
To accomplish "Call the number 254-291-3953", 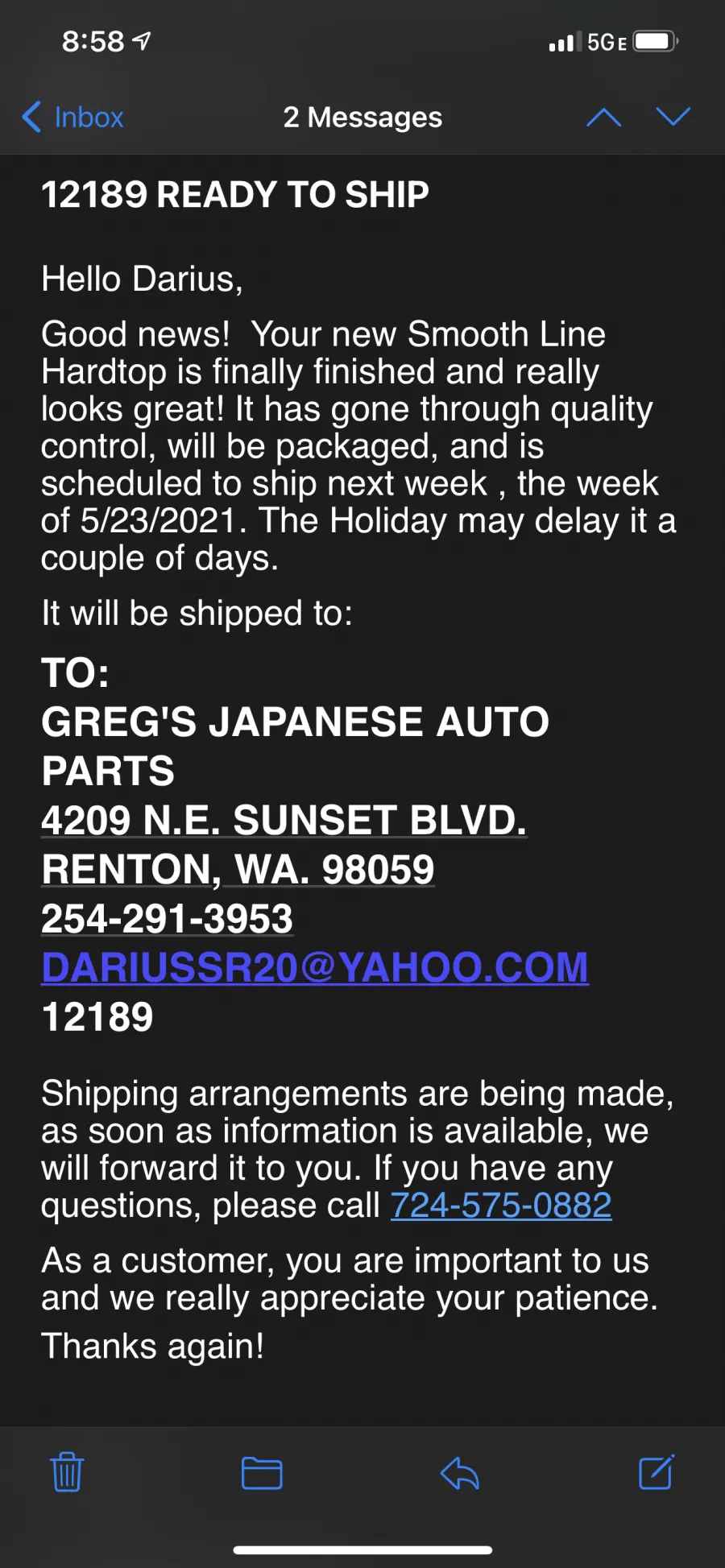I will pos(168,919).
